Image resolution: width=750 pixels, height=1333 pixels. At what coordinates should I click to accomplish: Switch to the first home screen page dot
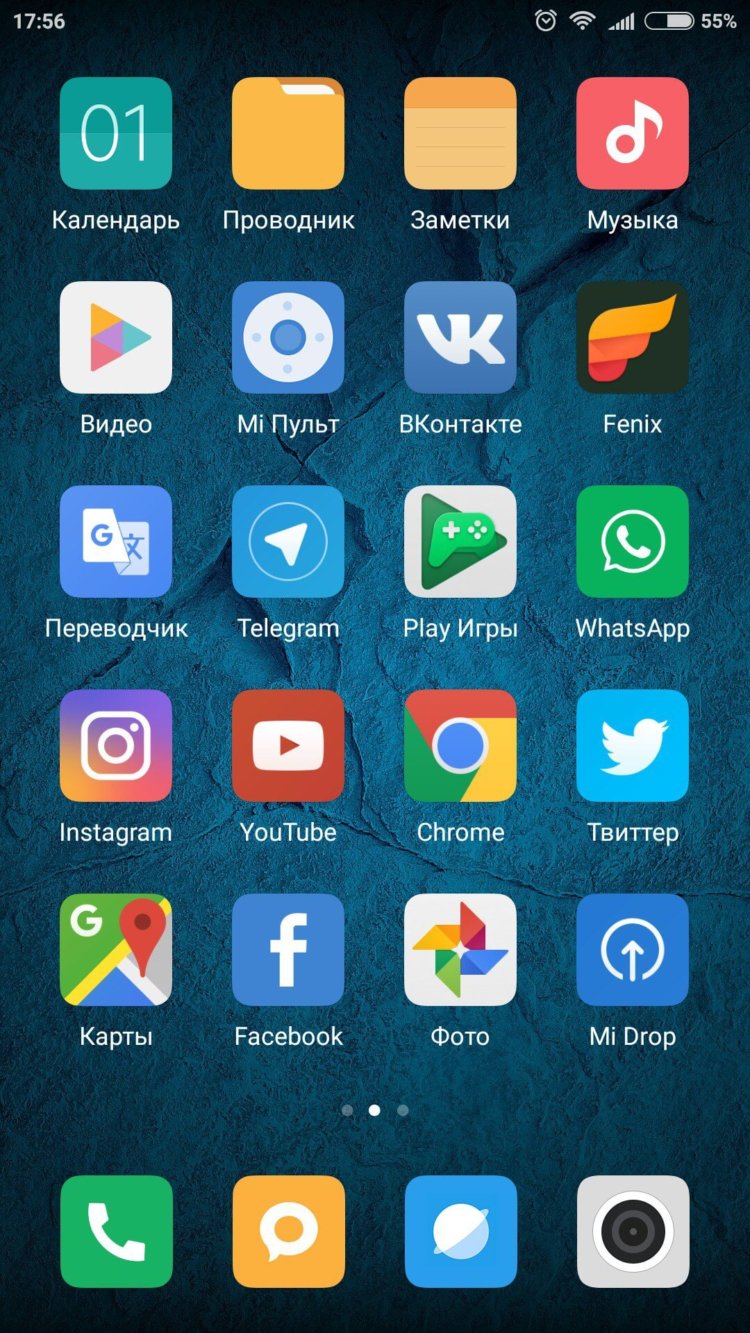[x=347, y=1110]
